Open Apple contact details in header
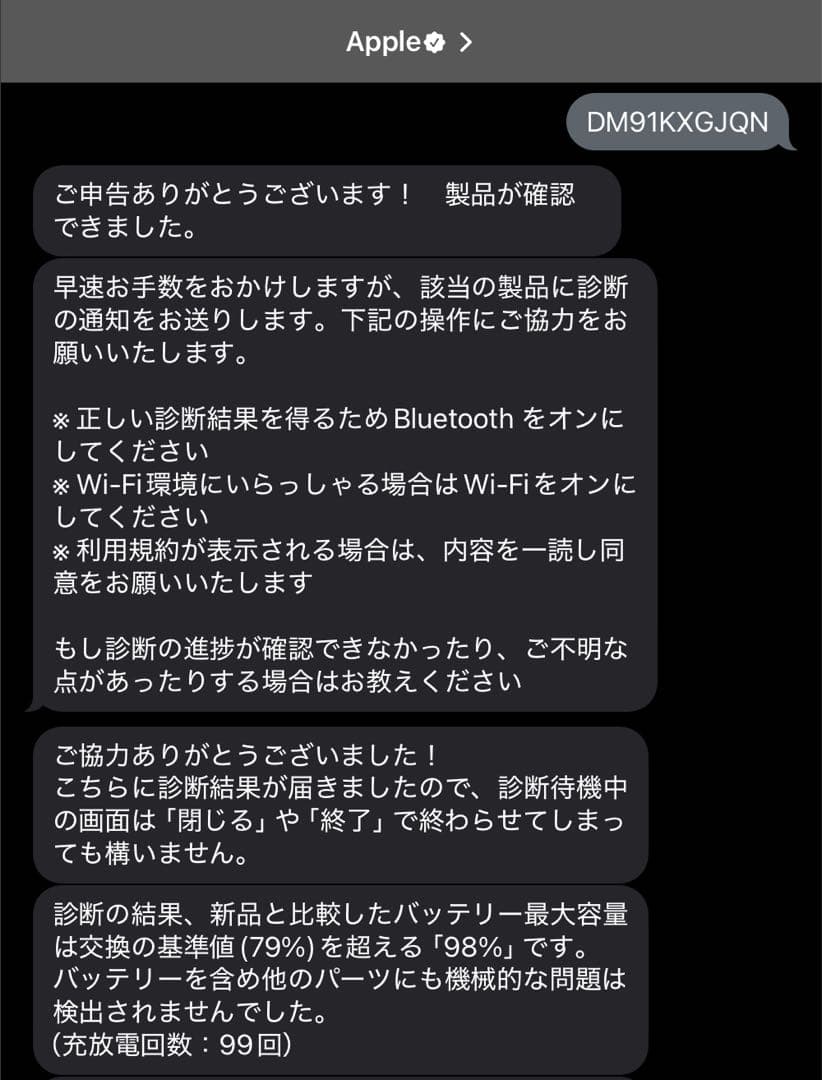Image resolution: width=822 pixels, height=1080 pixels. [408, 42]
